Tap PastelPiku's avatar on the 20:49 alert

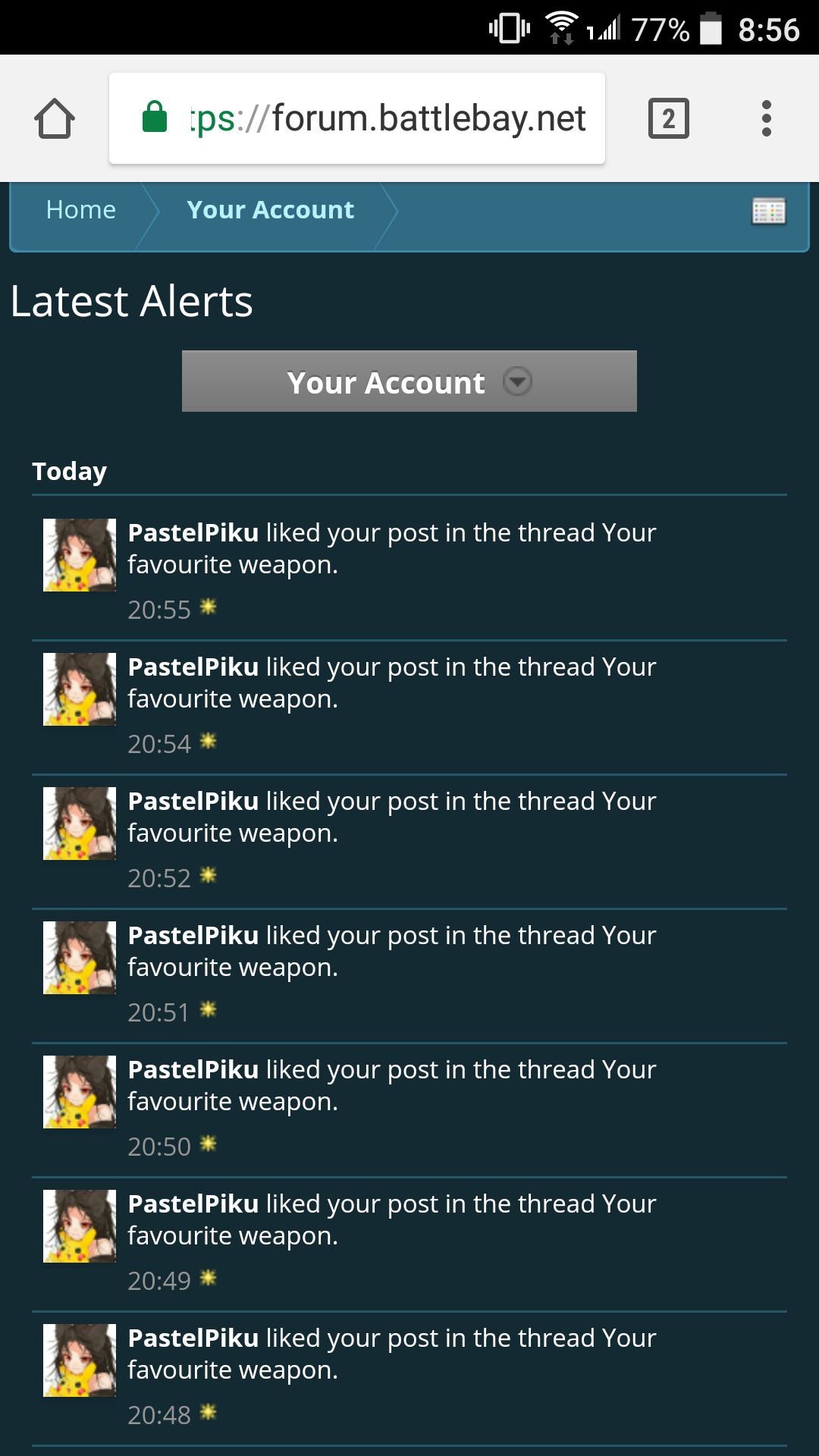(80, 1225)
